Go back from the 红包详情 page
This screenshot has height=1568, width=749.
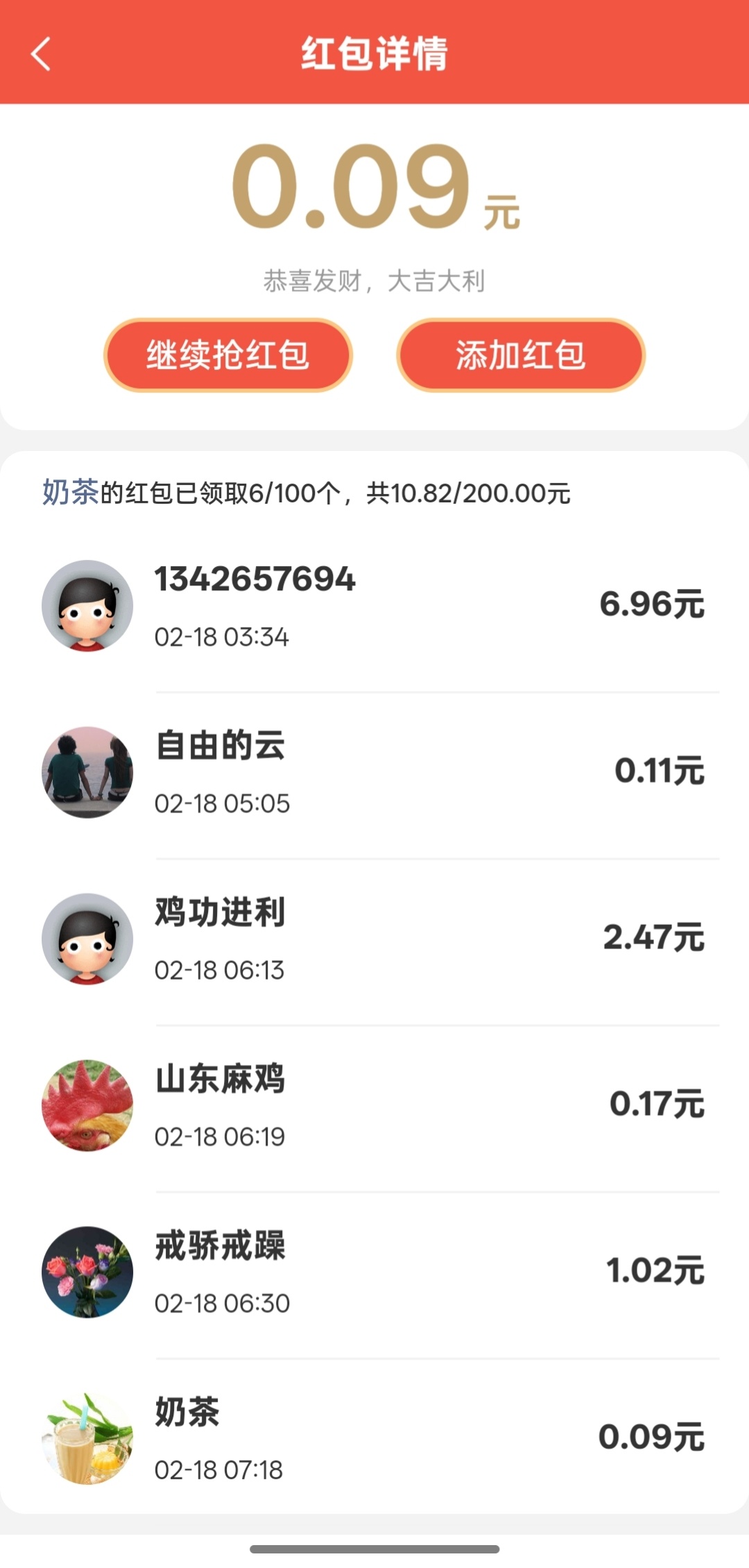(40, 54)
